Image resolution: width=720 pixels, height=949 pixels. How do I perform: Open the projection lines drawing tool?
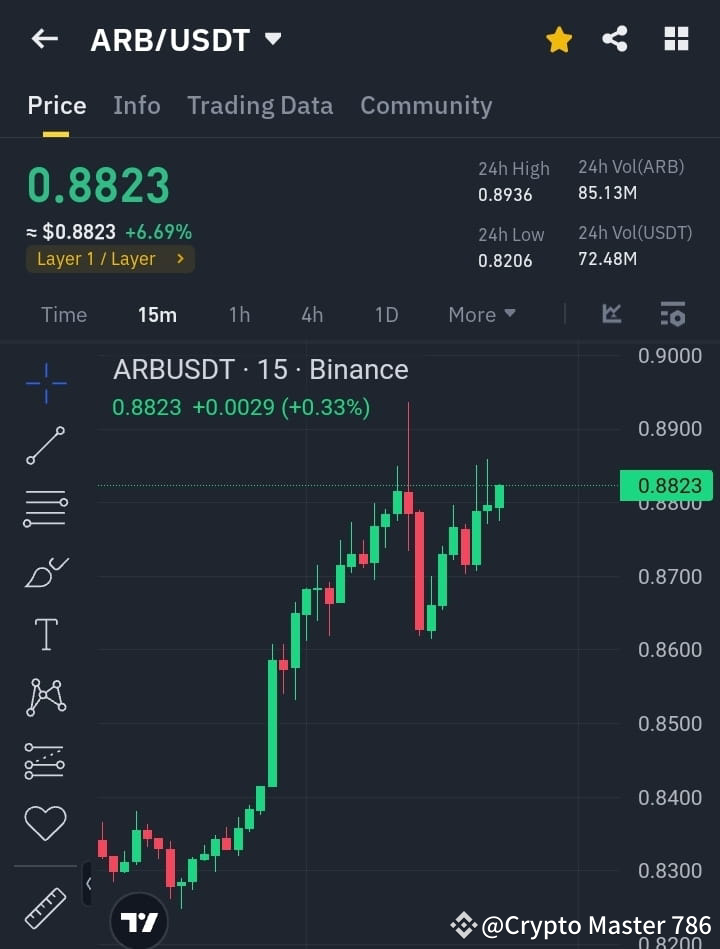(44, 760)
